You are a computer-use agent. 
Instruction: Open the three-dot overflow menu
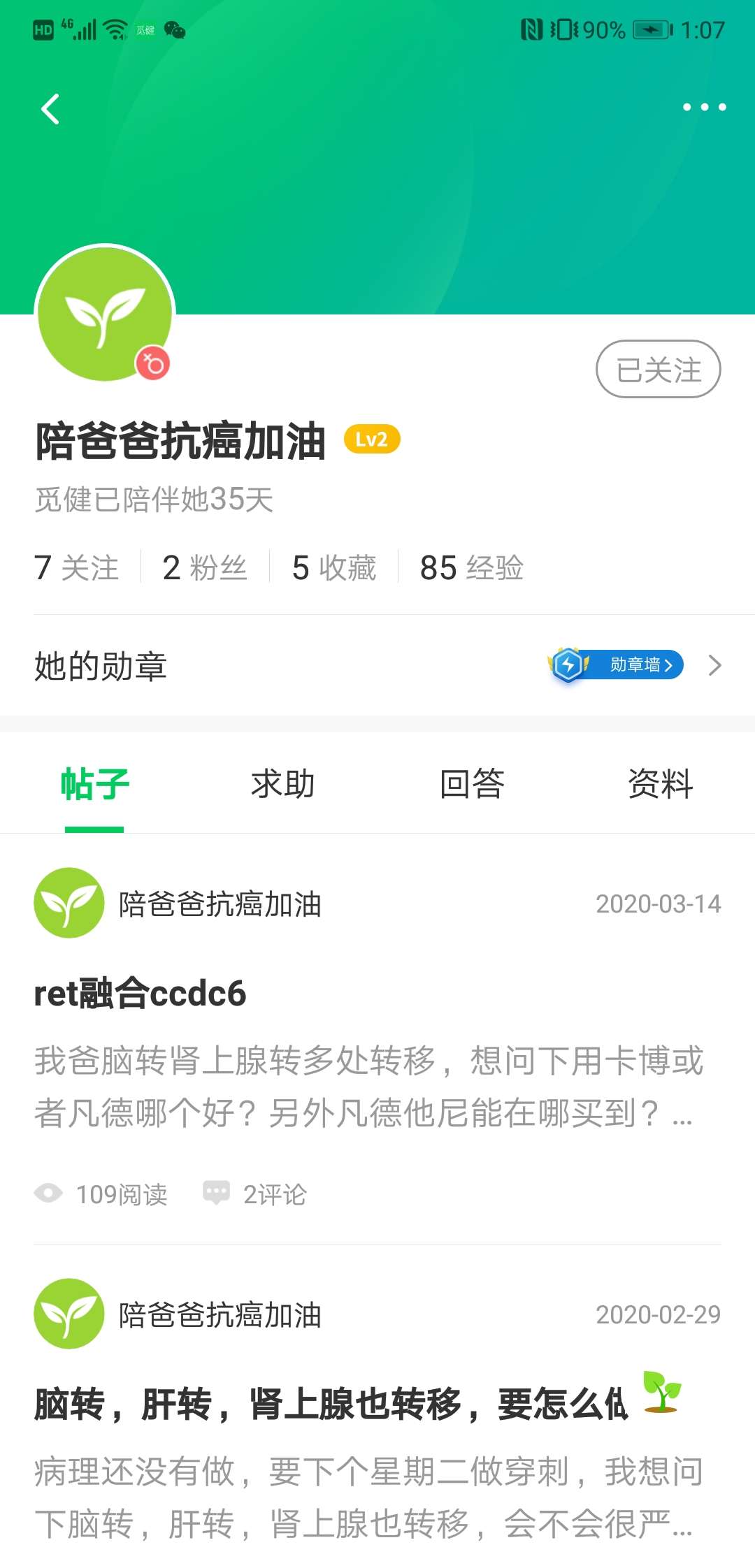pyautogui.click(x=705, y=107)
